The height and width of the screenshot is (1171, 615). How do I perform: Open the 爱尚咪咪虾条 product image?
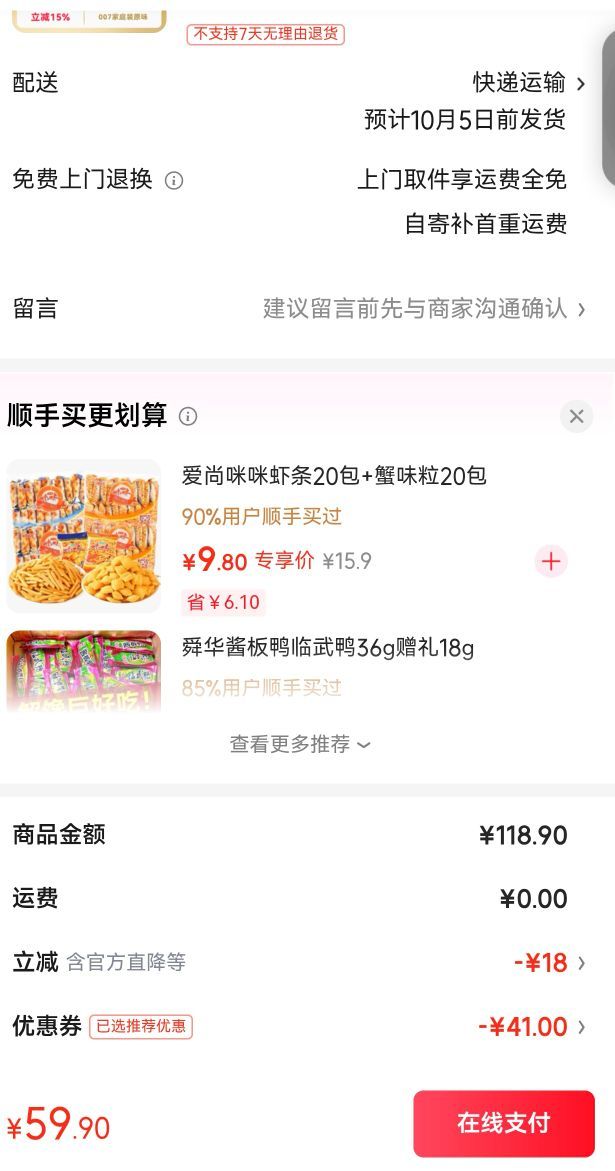(x=84, y=536)
